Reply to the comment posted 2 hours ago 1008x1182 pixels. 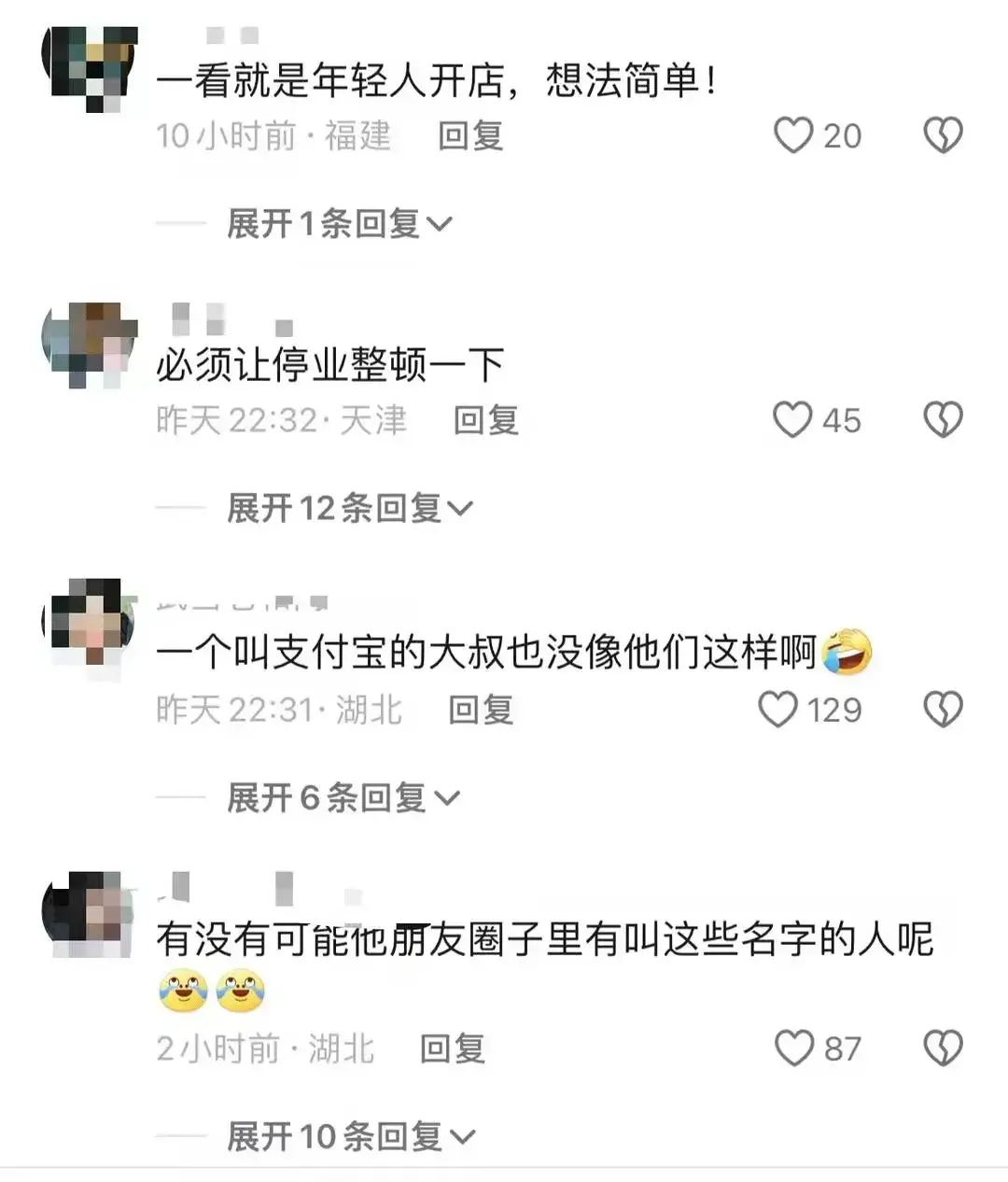(452, 1048)
